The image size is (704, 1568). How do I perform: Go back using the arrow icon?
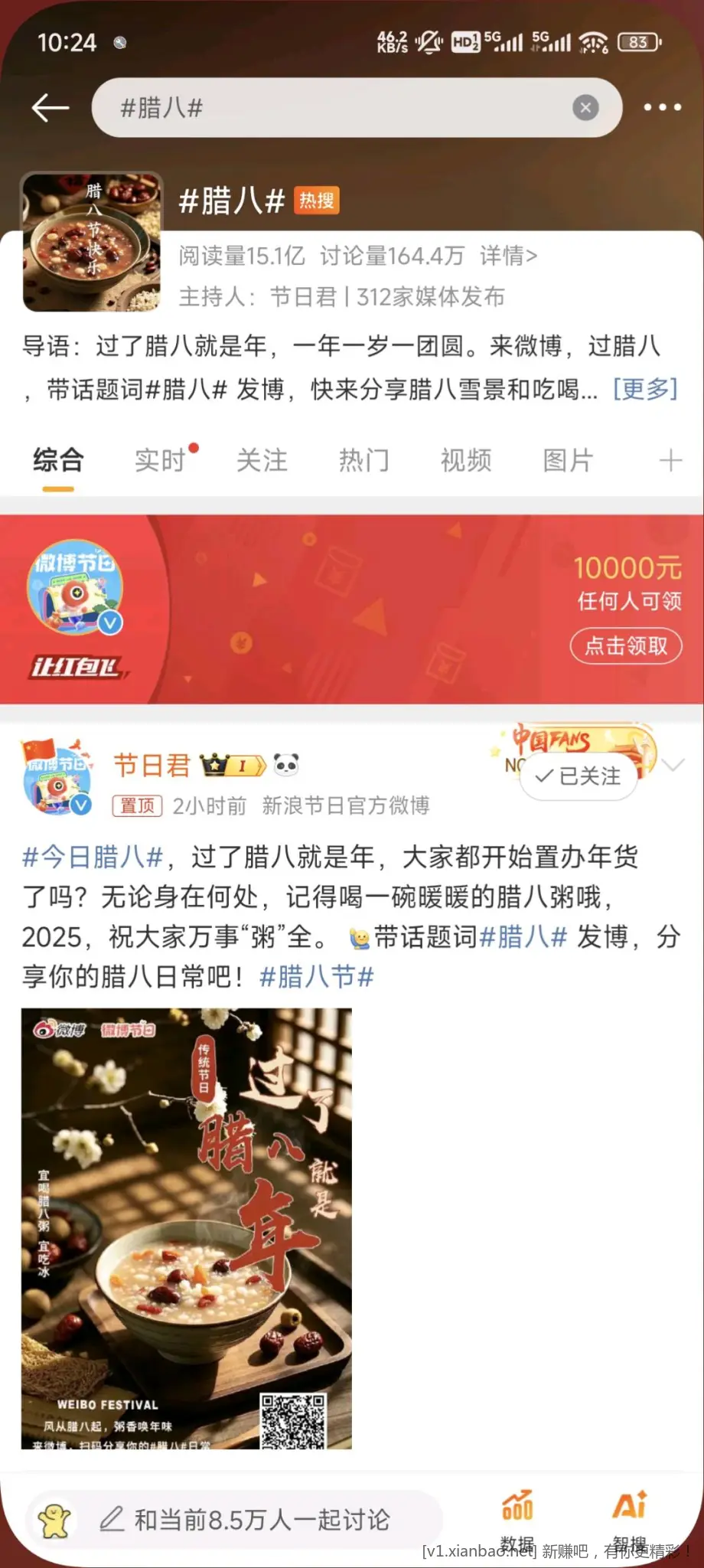point(51,108)
